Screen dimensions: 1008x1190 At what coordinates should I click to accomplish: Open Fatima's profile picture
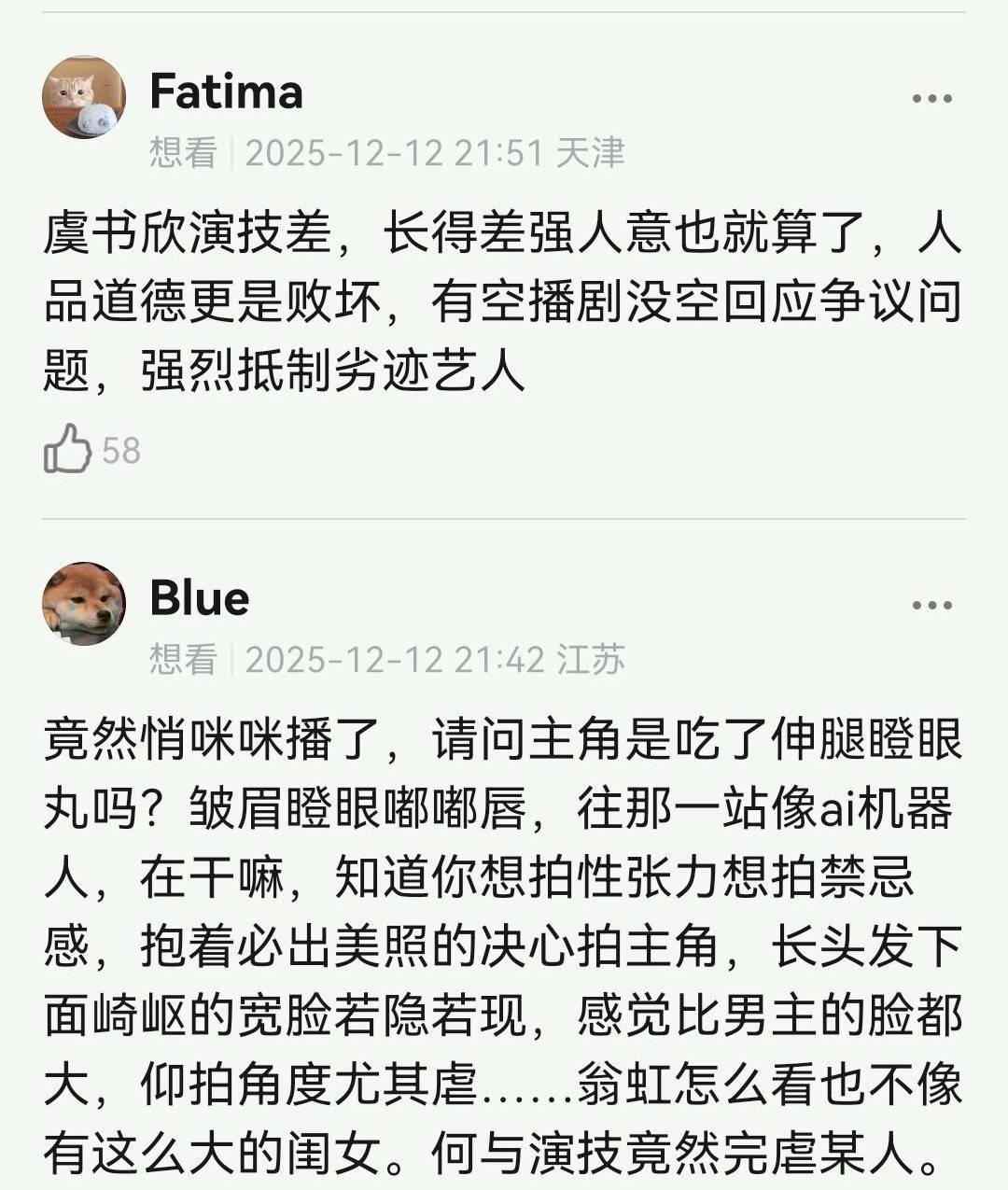(84, 97)
